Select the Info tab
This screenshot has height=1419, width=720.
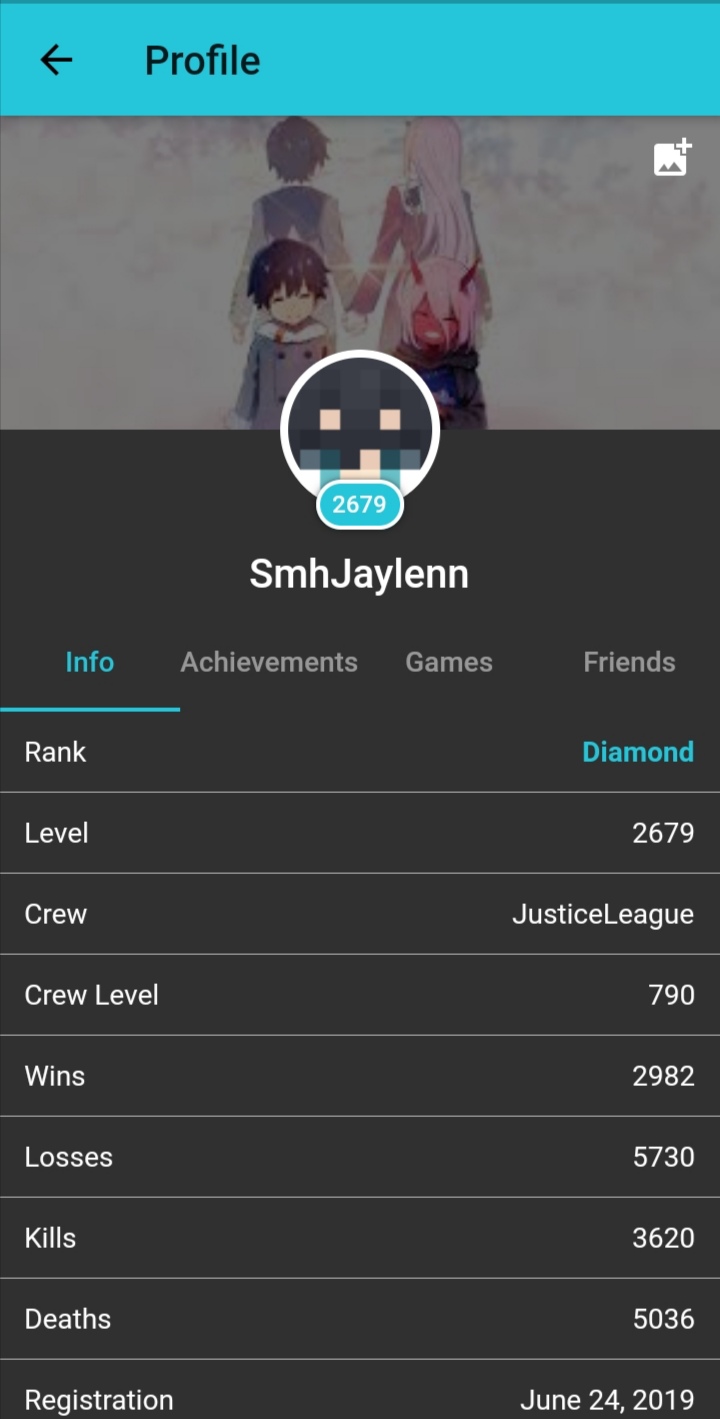(90, 662)
